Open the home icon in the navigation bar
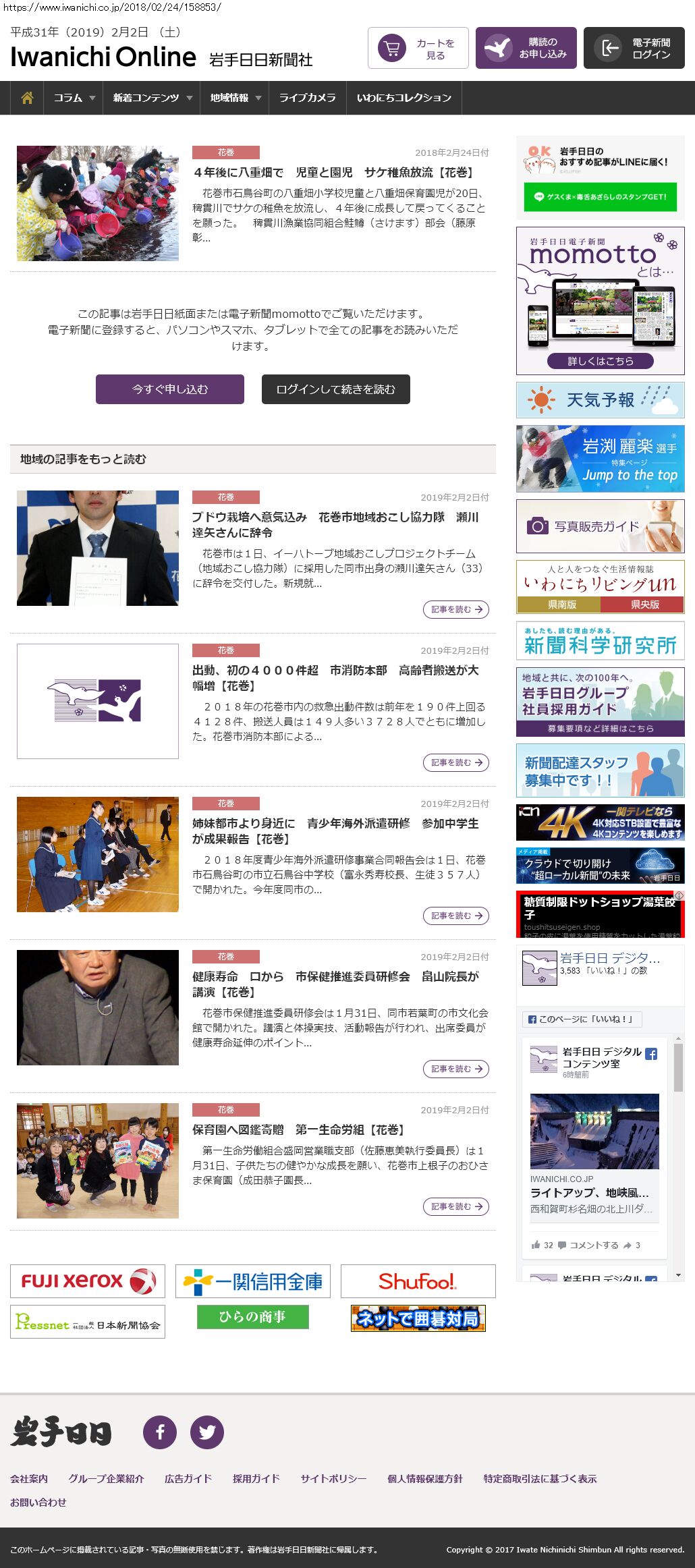 (27, 98)
